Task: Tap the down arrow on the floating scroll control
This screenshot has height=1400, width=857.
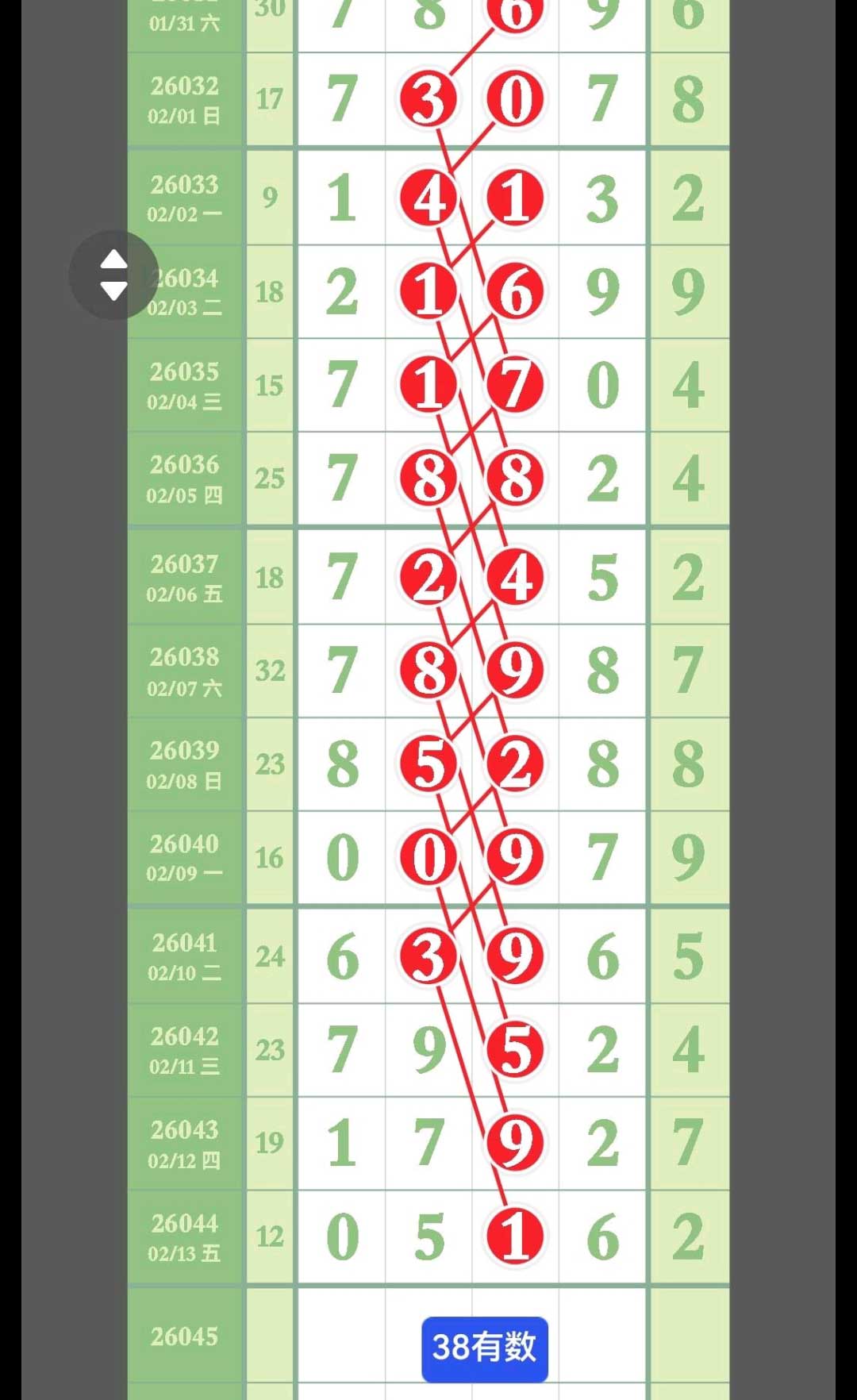Action: (x=114, y=290)
